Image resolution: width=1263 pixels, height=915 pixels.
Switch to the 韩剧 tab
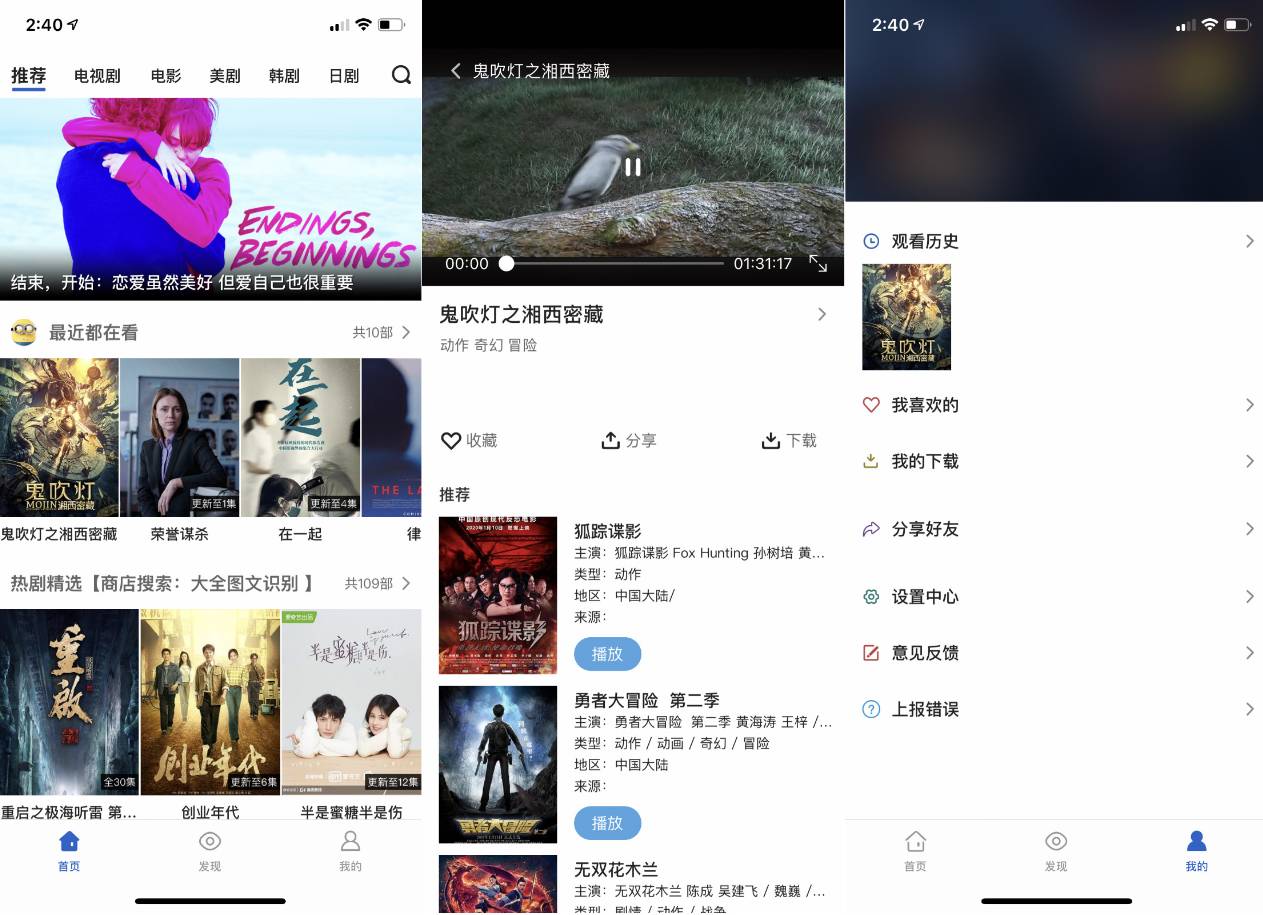(x=284, y=76)
